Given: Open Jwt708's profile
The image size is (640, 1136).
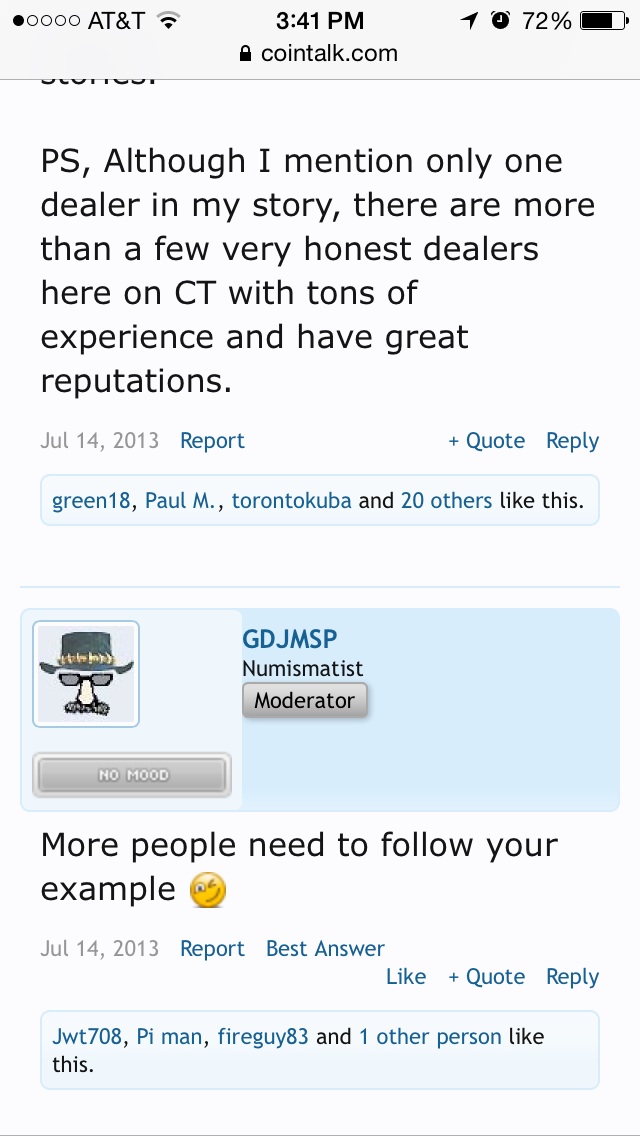Looking at the screenshot, I should [87, 1037].
